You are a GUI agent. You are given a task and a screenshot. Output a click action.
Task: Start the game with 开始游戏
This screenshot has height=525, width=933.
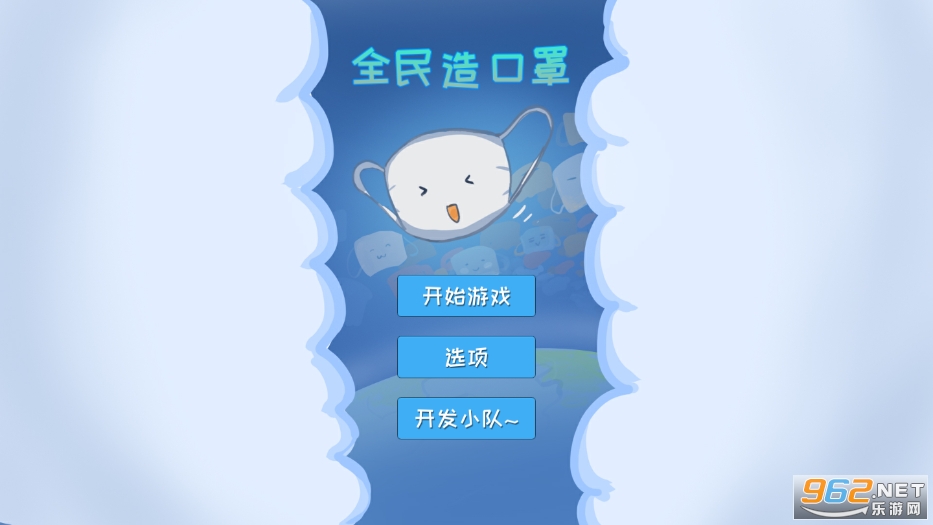466,296
